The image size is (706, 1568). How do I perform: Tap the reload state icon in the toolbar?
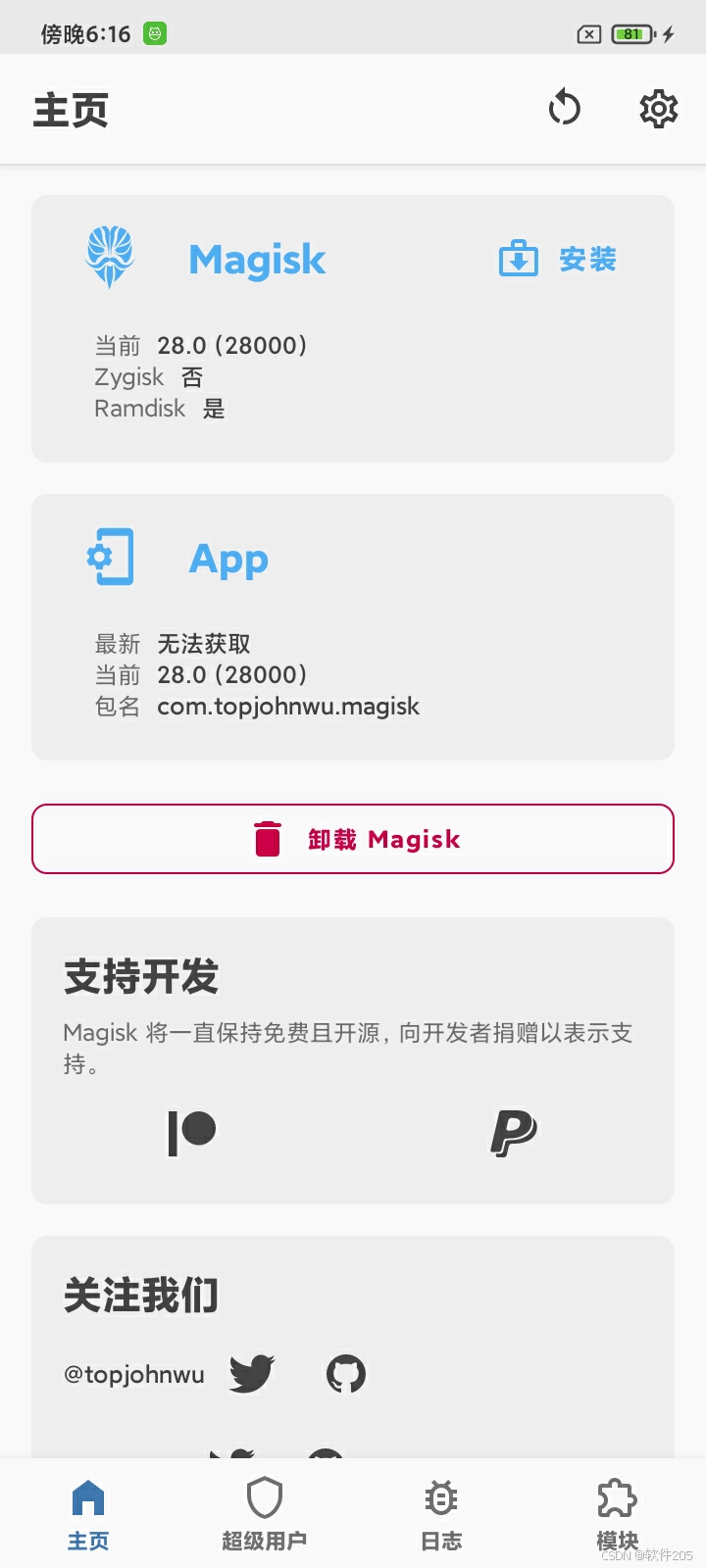pos(565,108)
